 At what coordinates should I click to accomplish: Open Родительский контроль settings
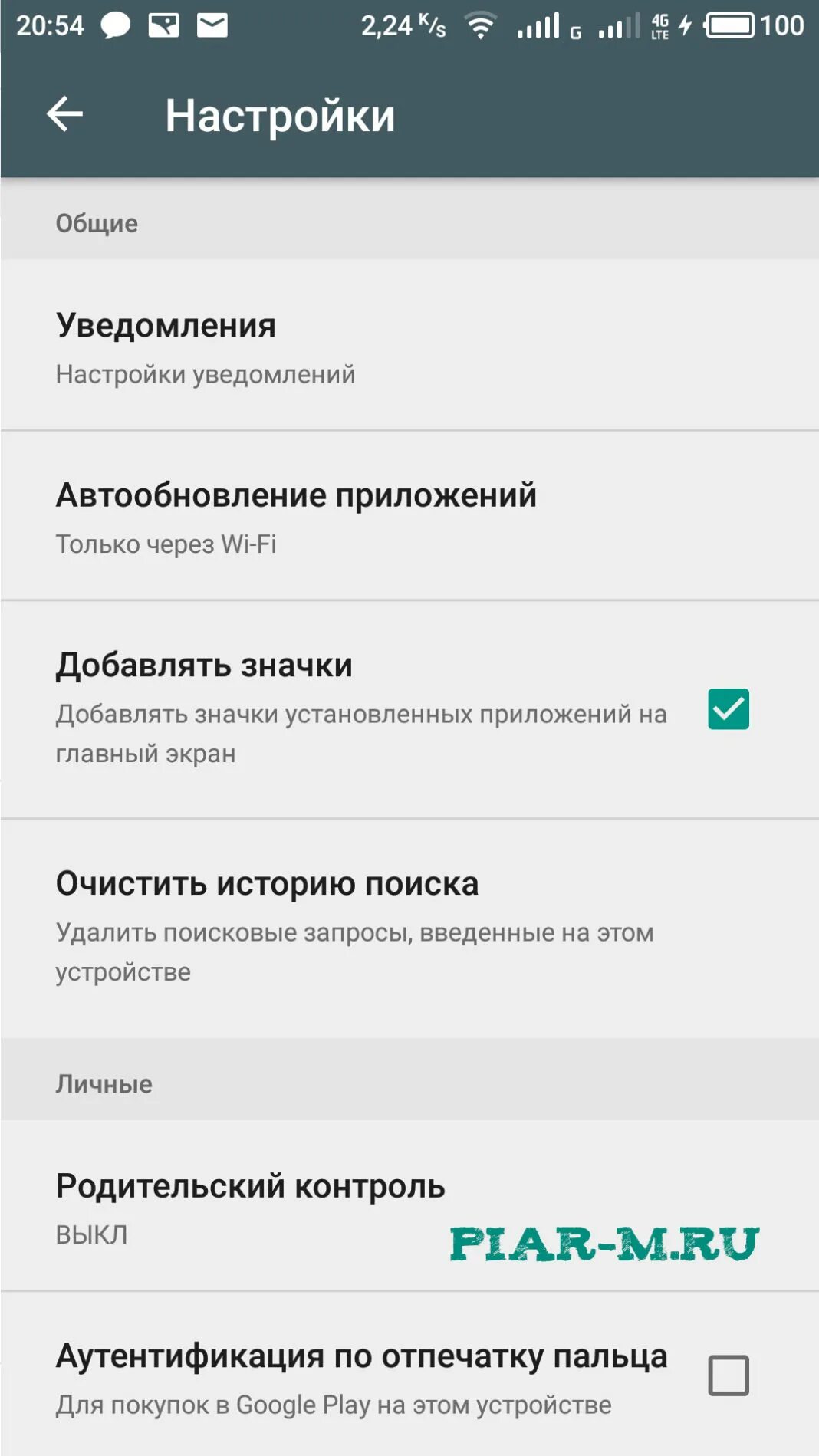click(x=409, y=1205)
